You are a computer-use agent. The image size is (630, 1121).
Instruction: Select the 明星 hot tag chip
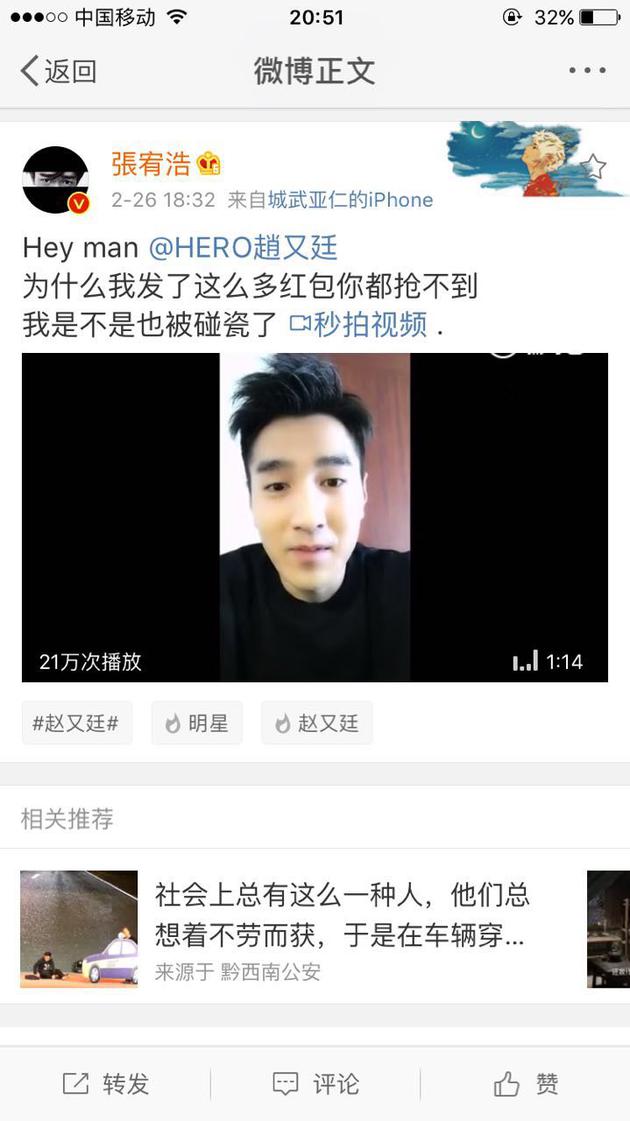(197, 723)
